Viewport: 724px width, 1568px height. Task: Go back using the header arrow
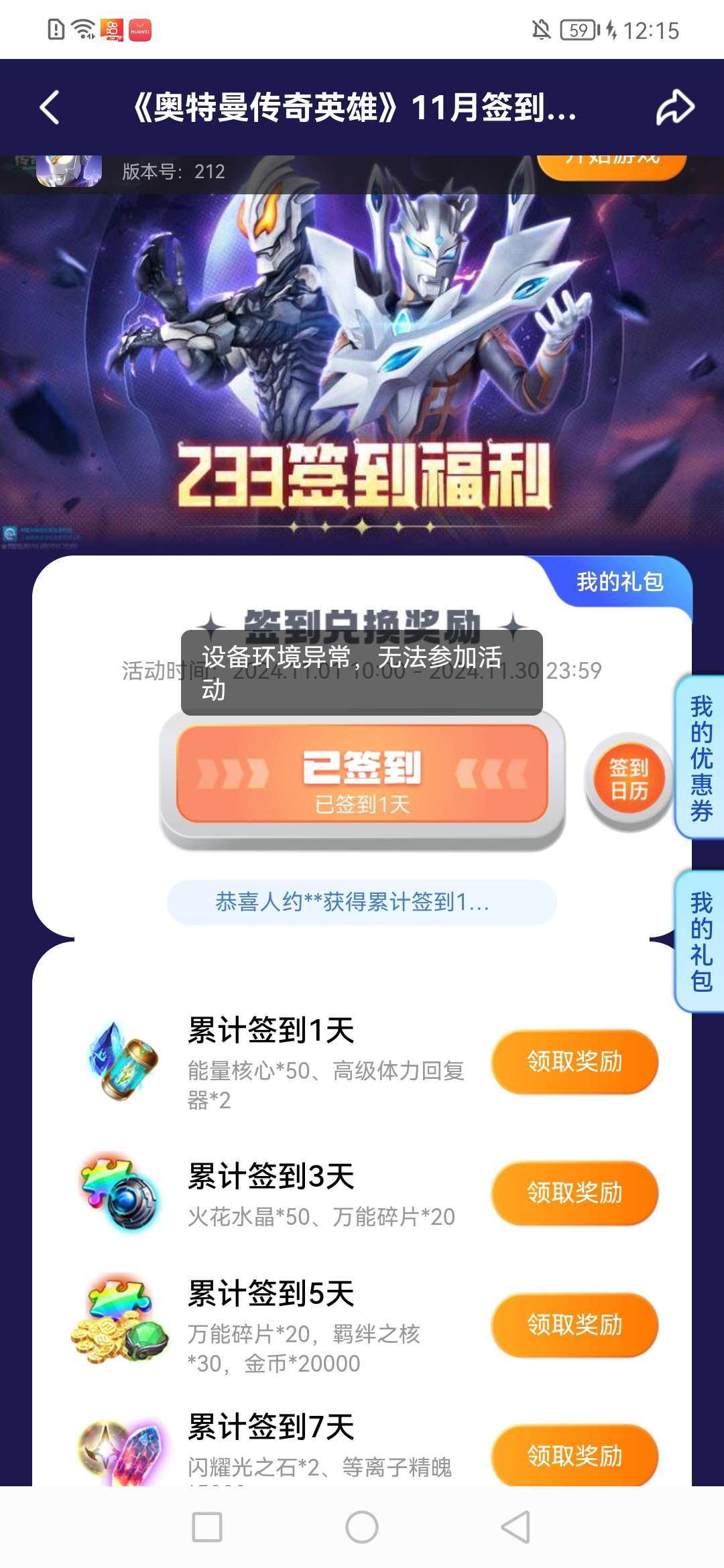click(x=50, y=107)
